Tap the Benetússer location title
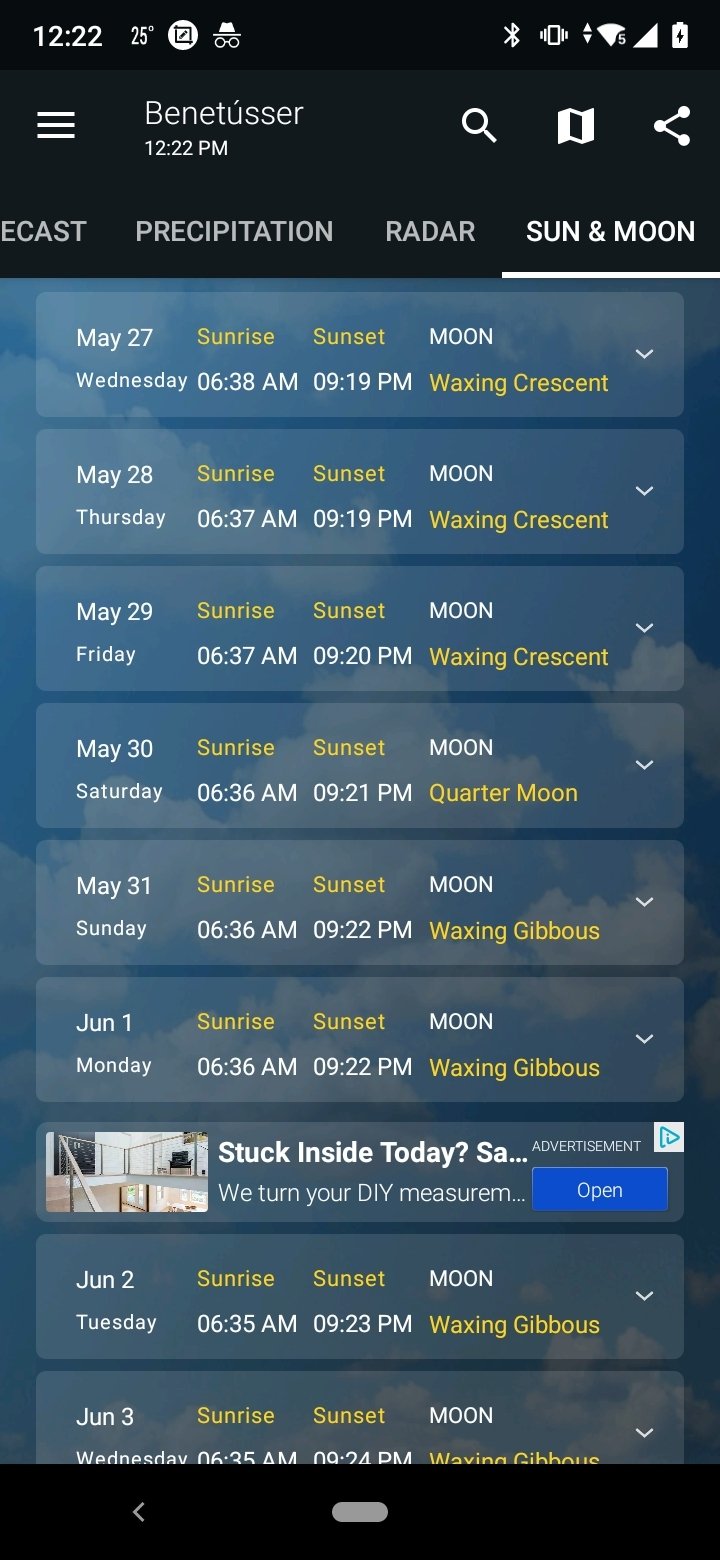The image size is (720, 1560). (223, 113)
